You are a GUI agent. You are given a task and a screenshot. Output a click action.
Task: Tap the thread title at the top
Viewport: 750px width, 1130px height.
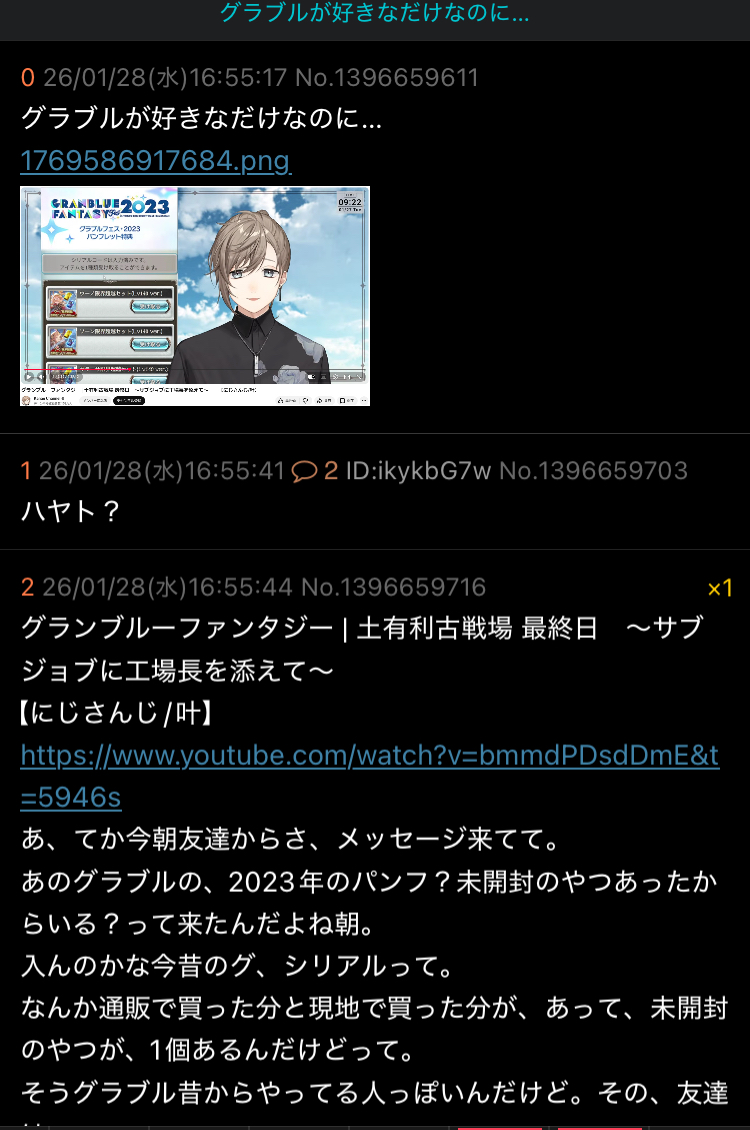(374, 13)
